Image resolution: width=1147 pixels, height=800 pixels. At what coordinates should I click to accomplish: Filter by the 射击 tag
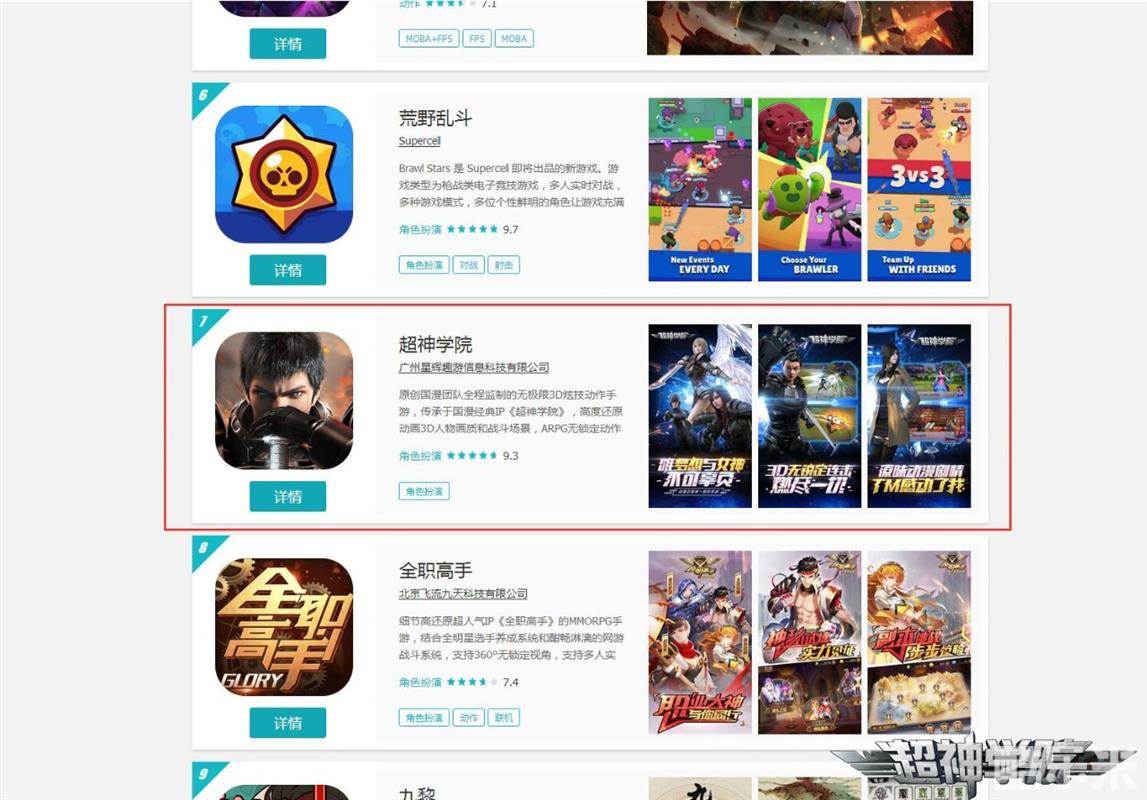(x=504, y=265)
